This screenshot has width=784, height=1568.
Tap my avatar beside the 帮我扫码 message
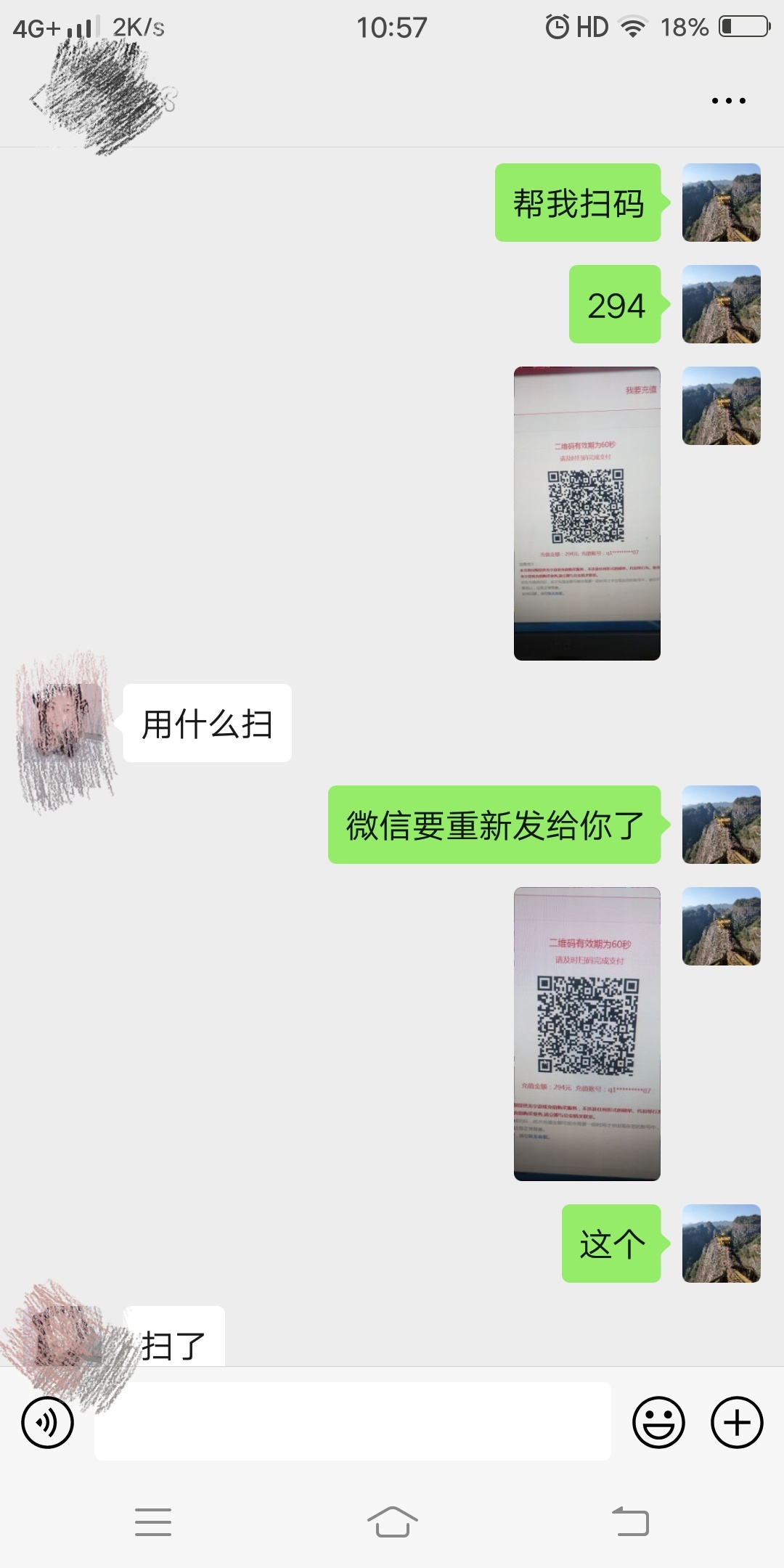721,203
